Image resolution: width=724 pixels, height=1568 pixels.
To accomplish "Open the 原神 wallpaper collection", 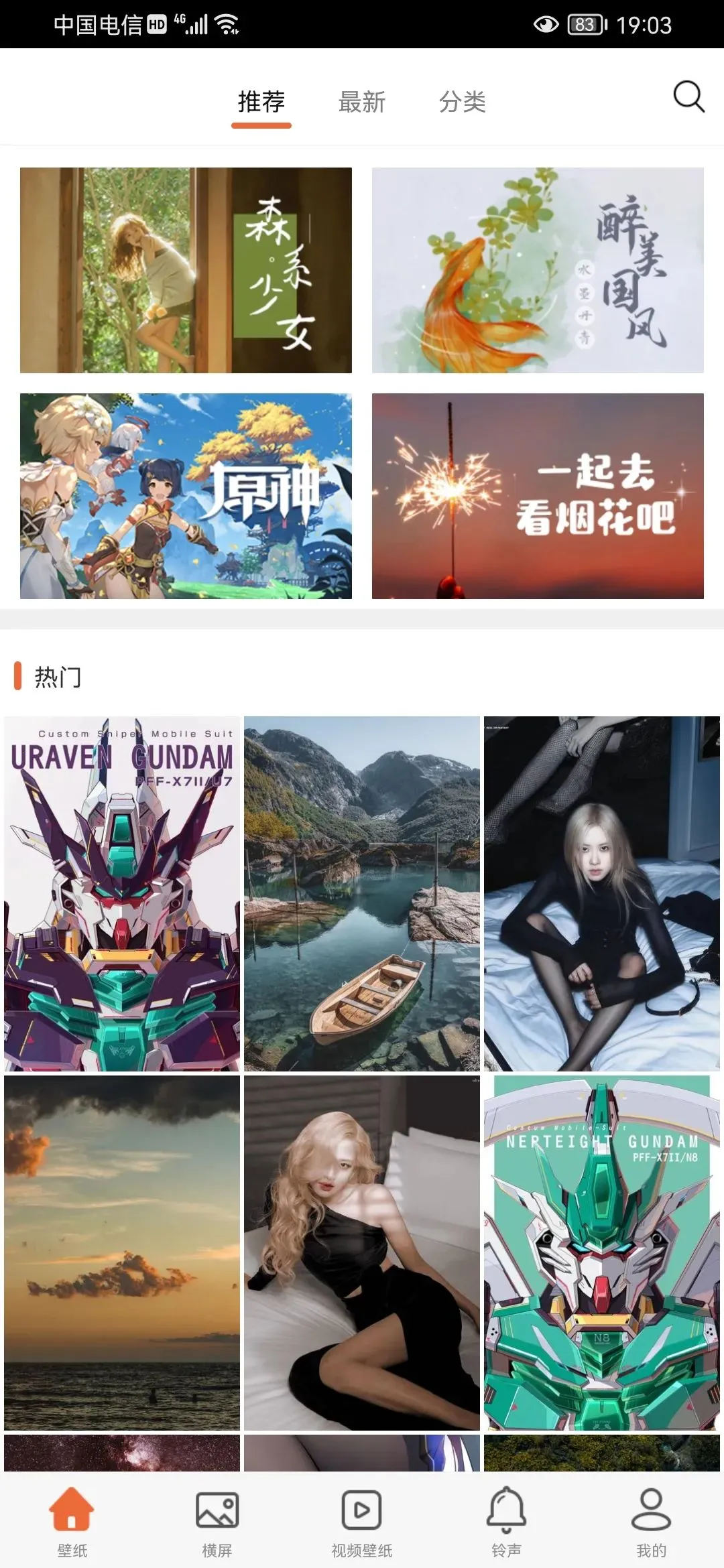I will tap(186, 496).
